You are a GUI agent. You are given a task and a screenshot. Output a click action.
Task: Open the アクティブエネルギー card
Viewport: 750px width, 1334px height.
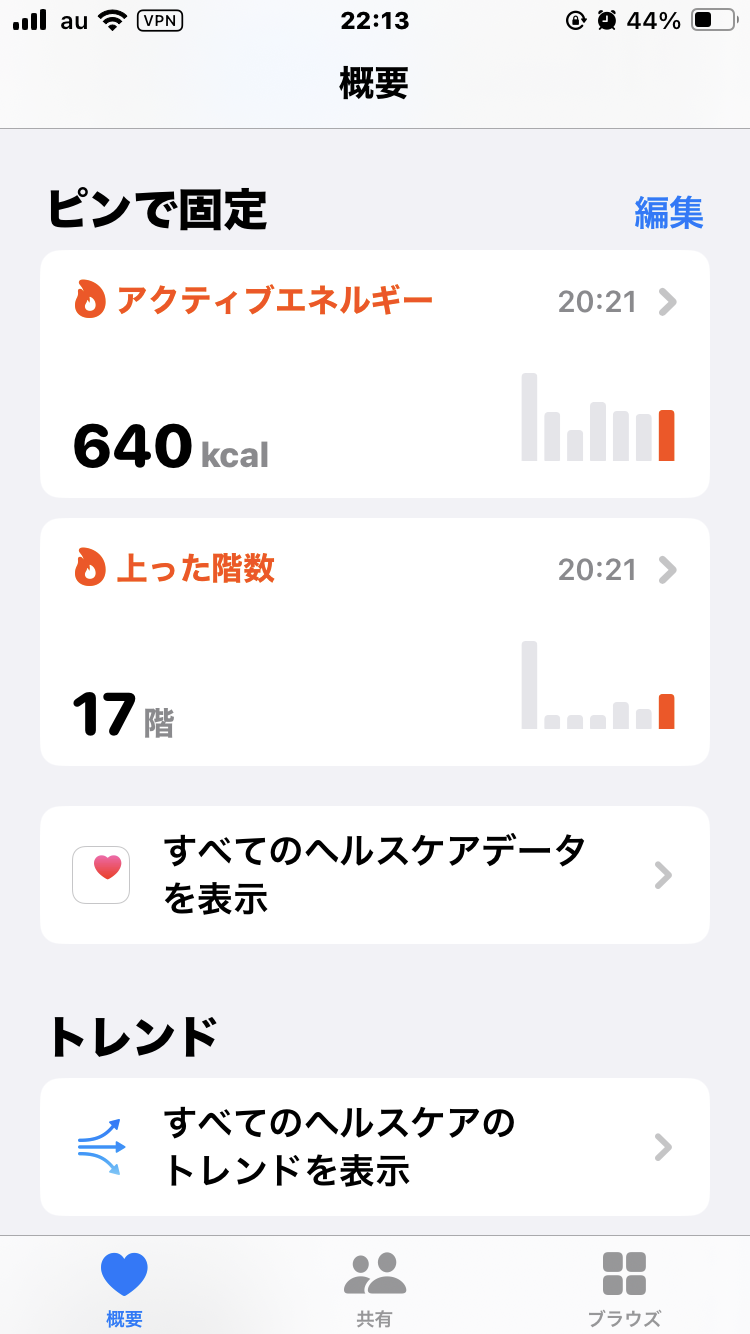pyautogui.click(x=374, y=373)
